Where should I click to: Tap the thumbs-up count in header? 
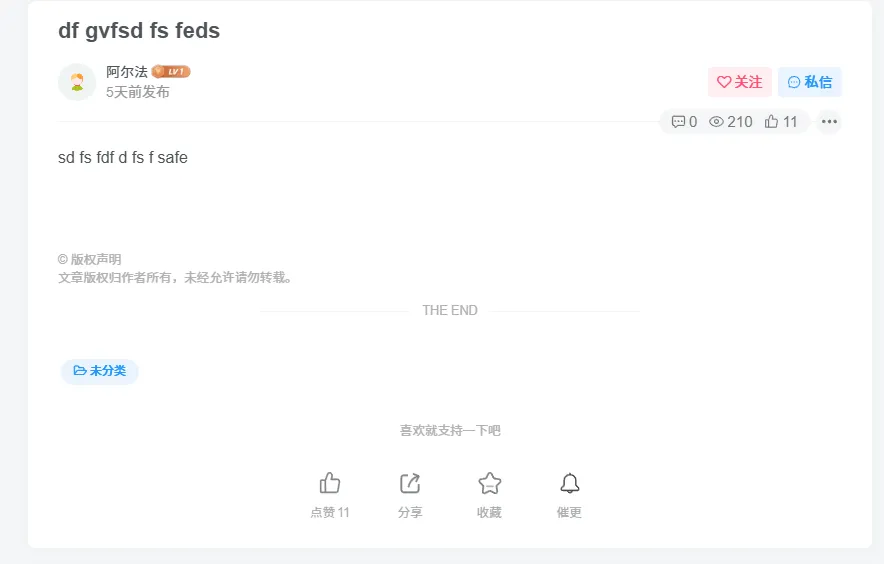point(781,122)
